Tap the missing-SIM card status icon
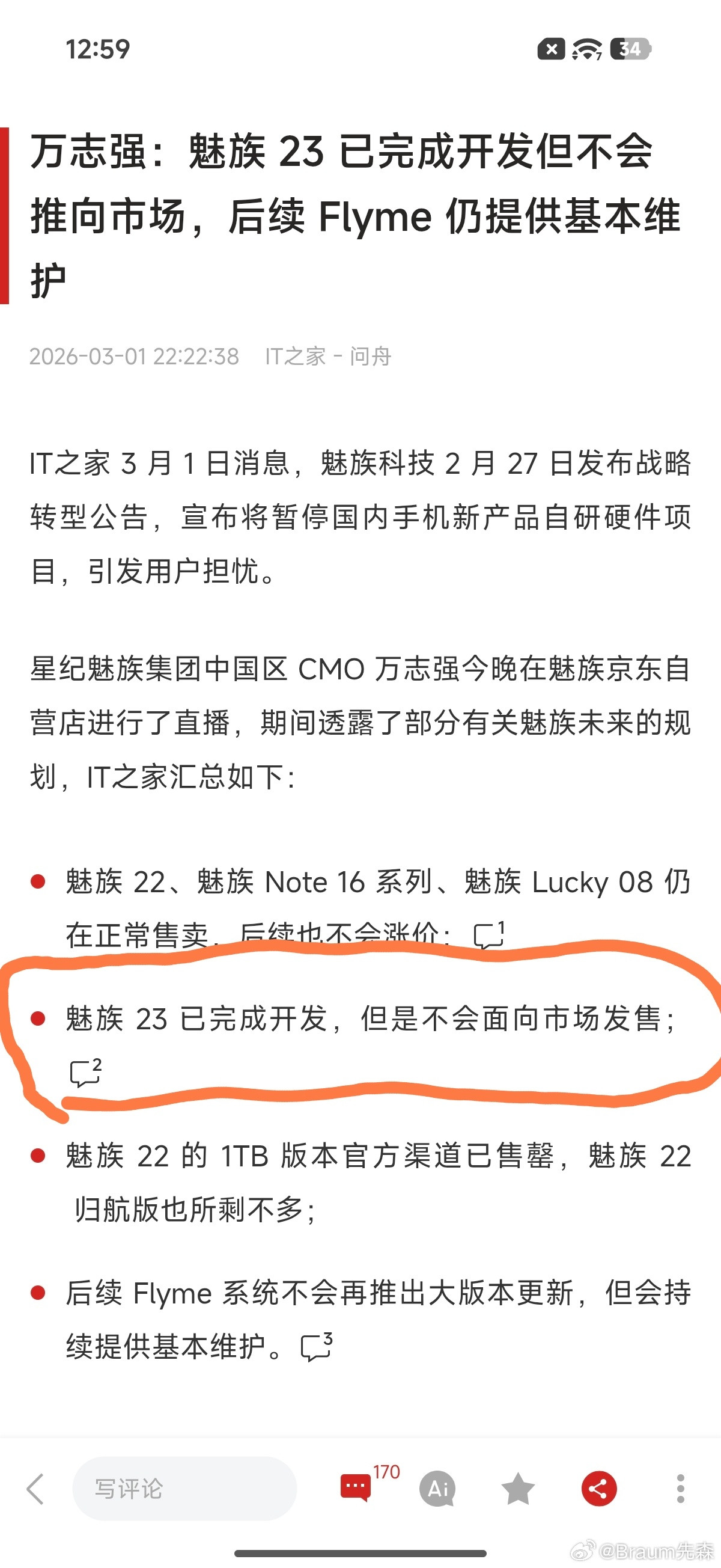The height and width of the screenshot is (1568, 721). pos(551,50)
